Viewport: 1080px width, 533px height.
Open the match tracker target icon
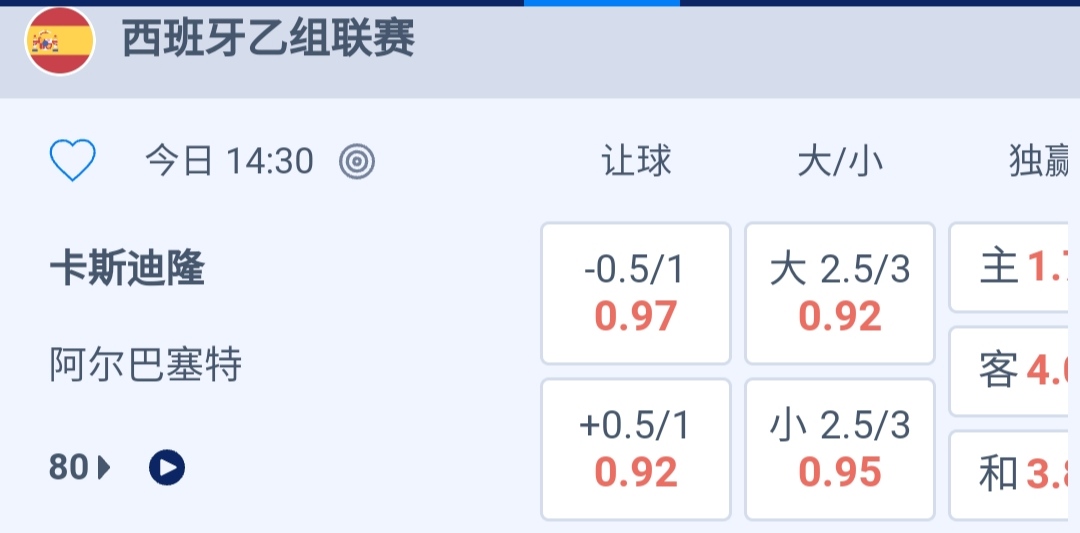click(357, 160)
